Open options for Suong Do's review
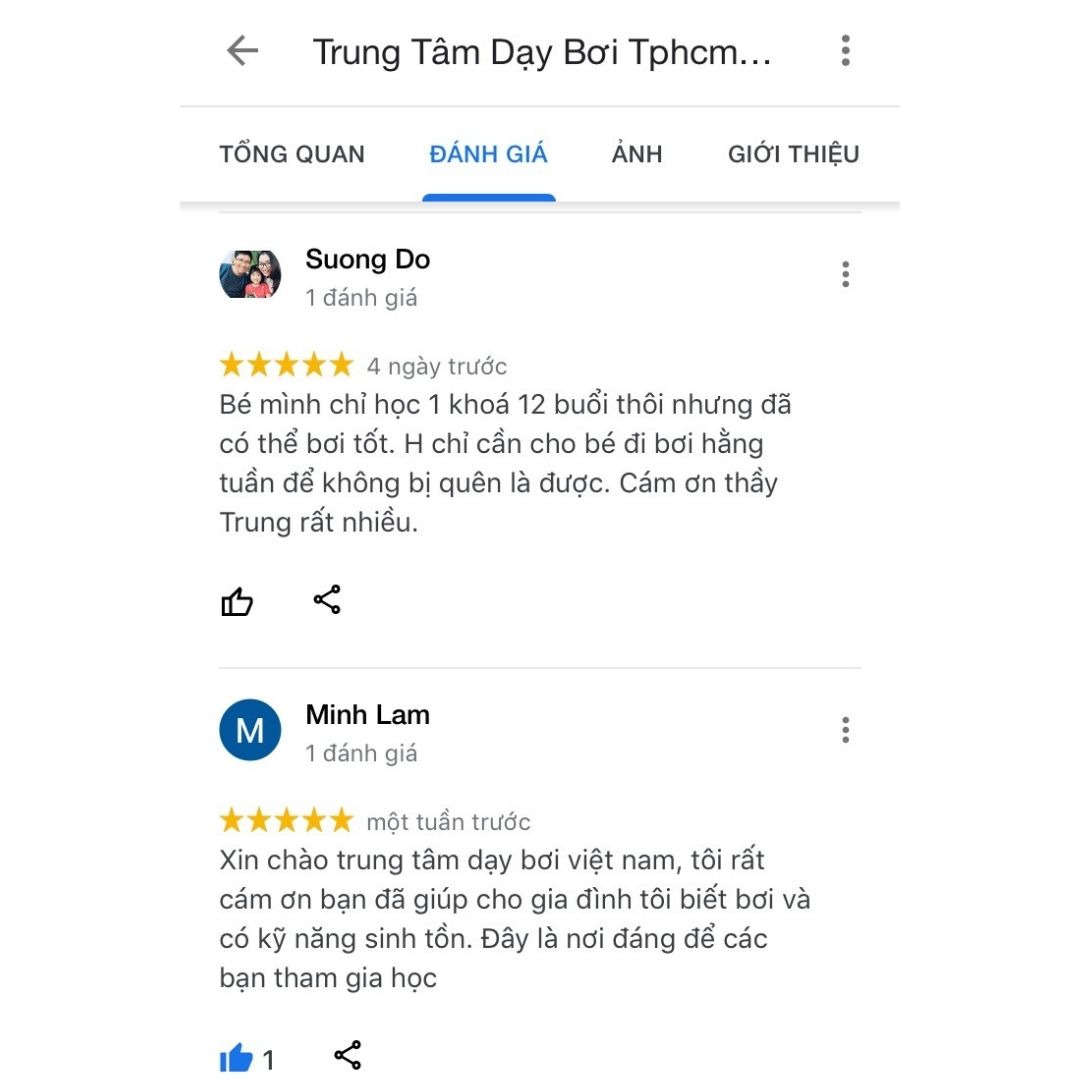 pyautogui.click(x=845, y=274)
